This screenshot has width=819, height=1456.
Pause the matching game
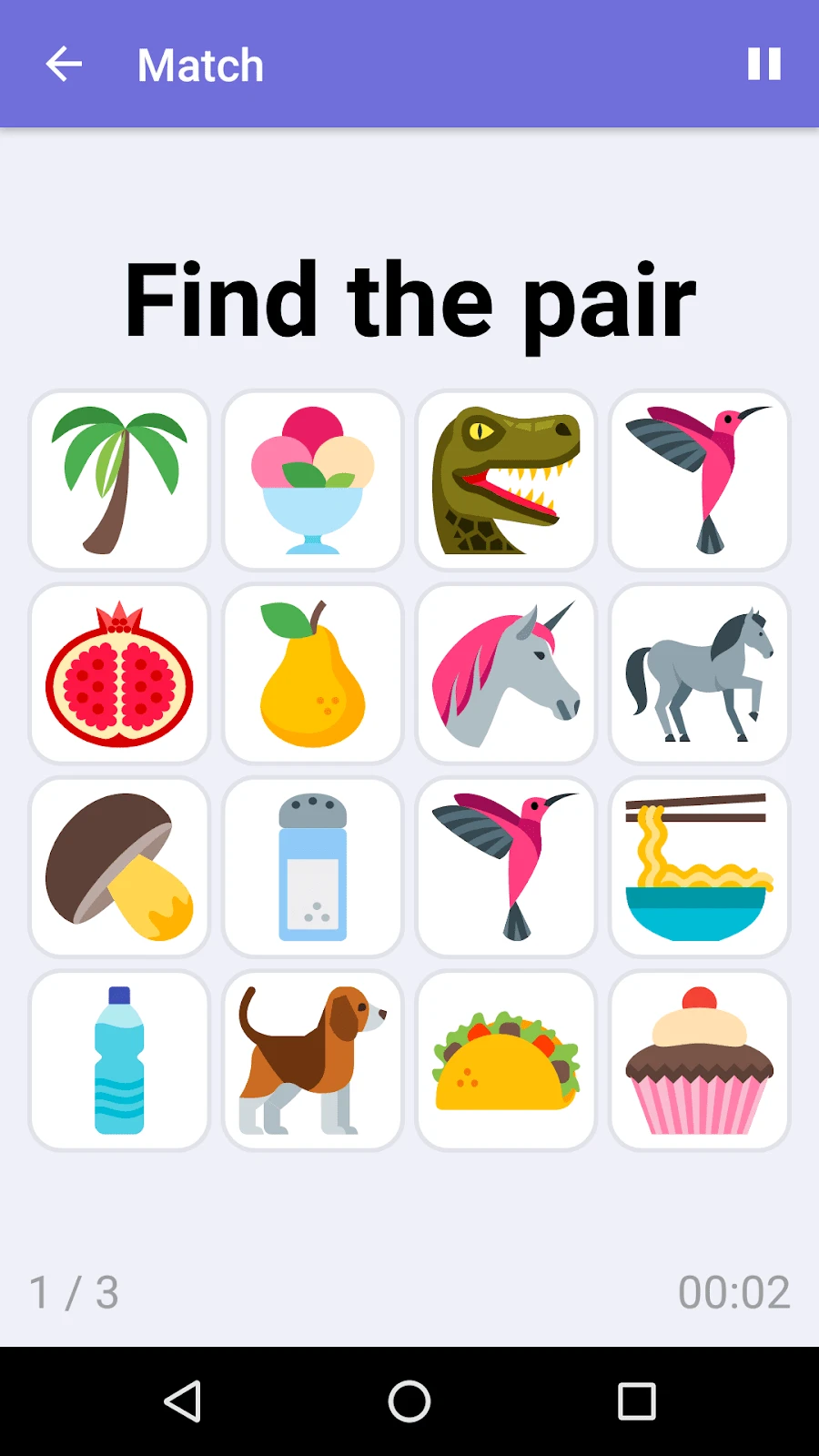(763, 64)
